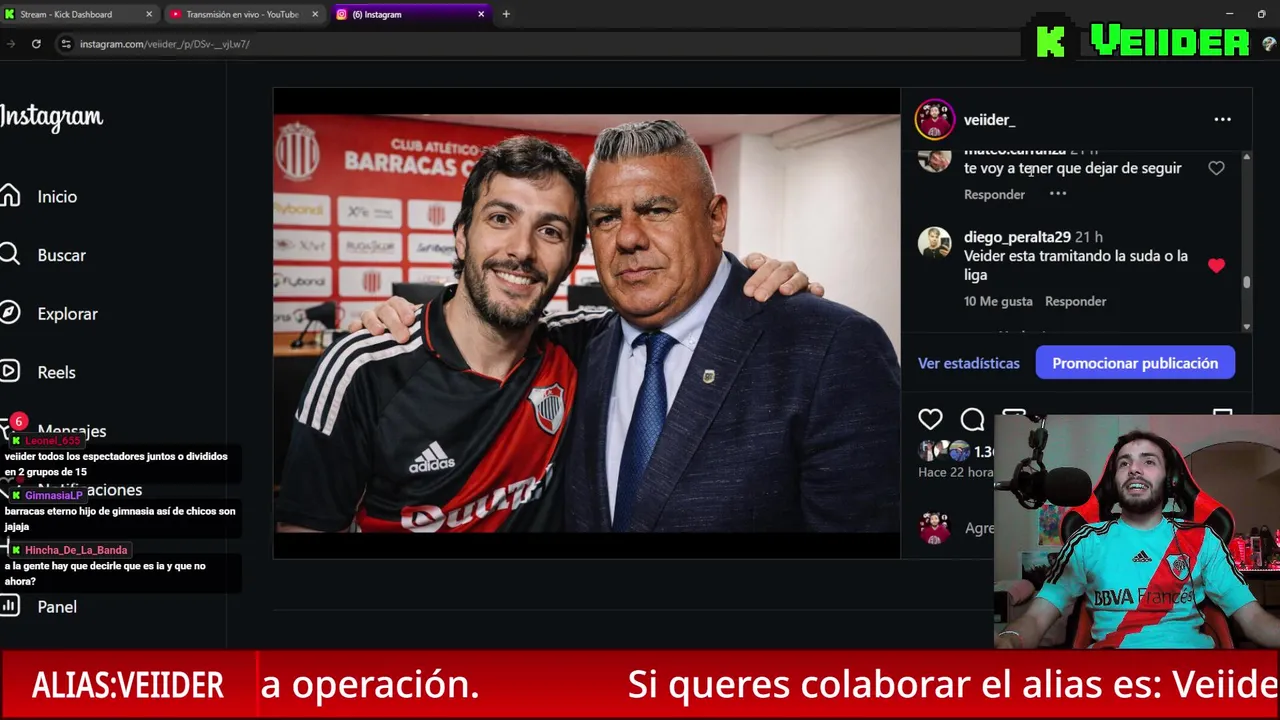Close the Instagram browser tab
This screenshot has width=1280, height=720.
pyautogui.click(x=481, y=14)
